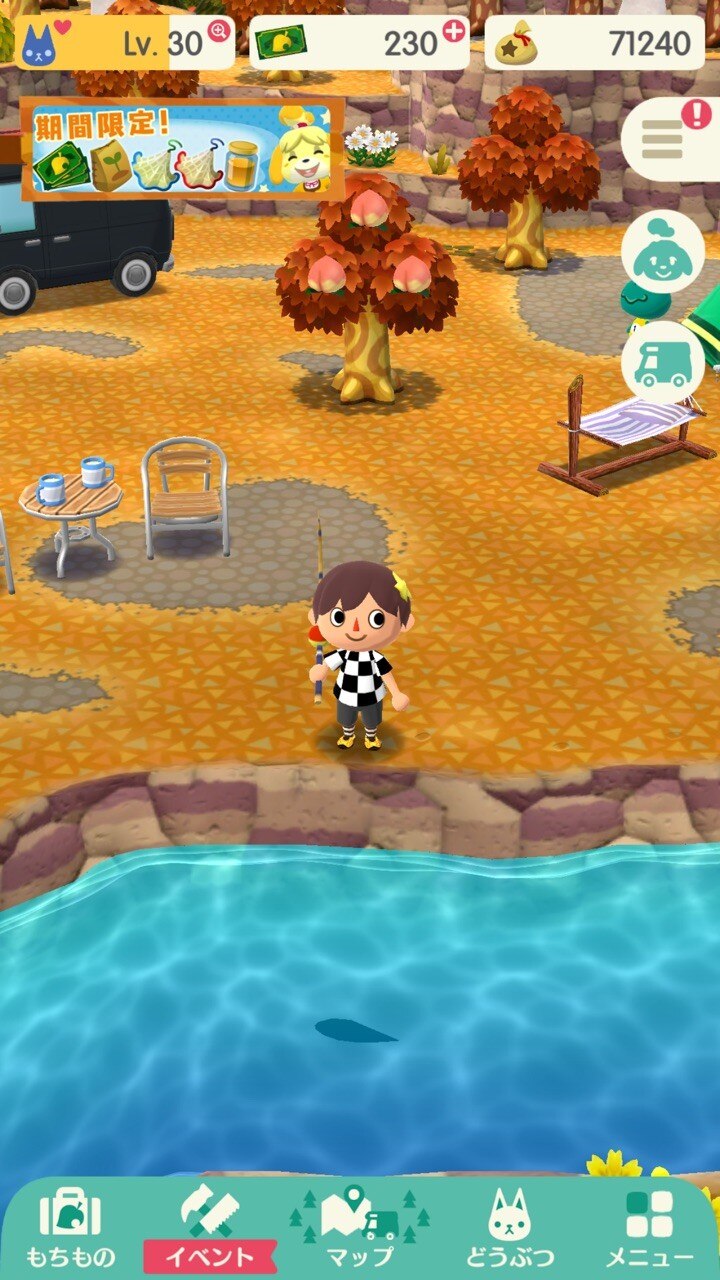Open the limited-time 期間限定 banner
This screenshot has height=1280, width=720.
(182, 150)
